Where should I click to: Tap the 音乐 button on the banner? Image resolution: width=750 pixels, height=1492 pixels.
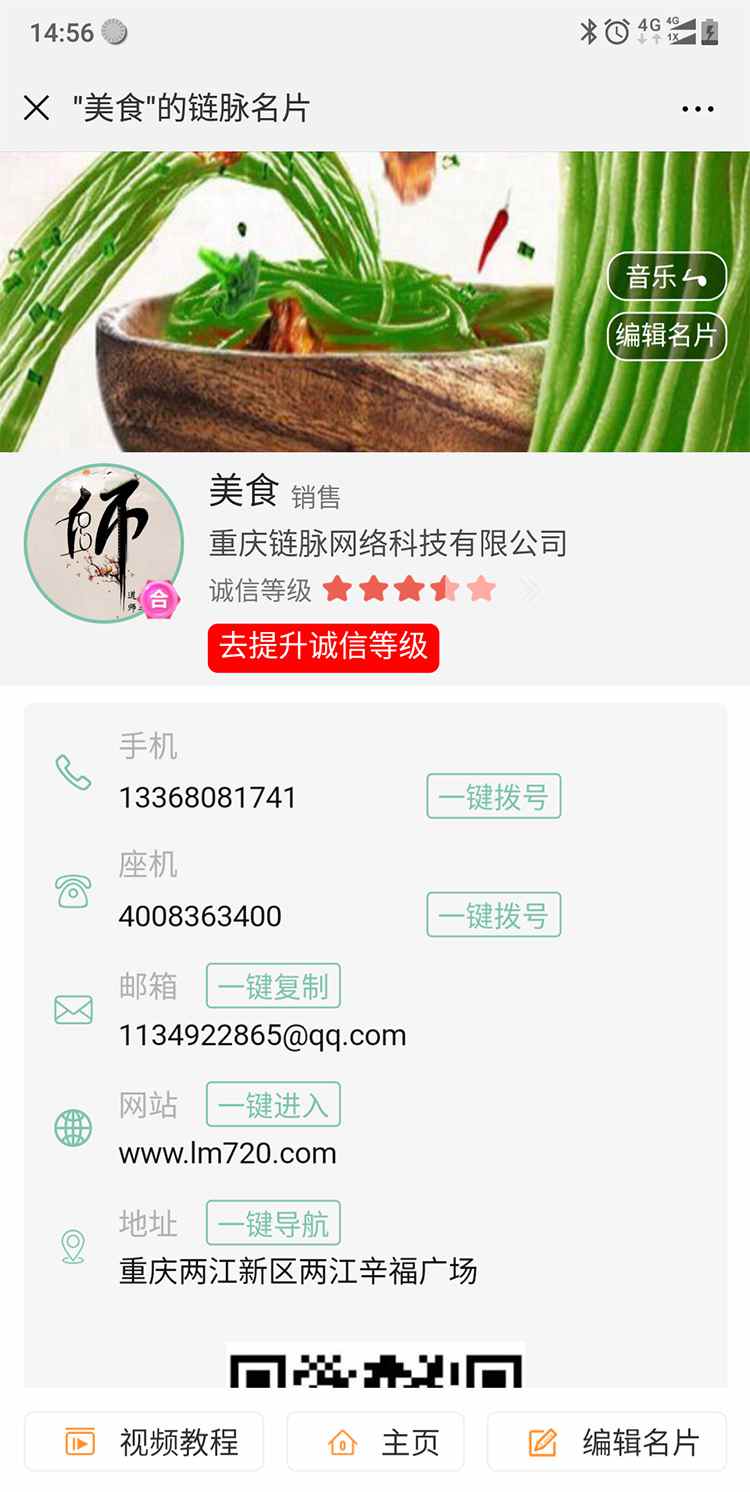coord(666,277)
